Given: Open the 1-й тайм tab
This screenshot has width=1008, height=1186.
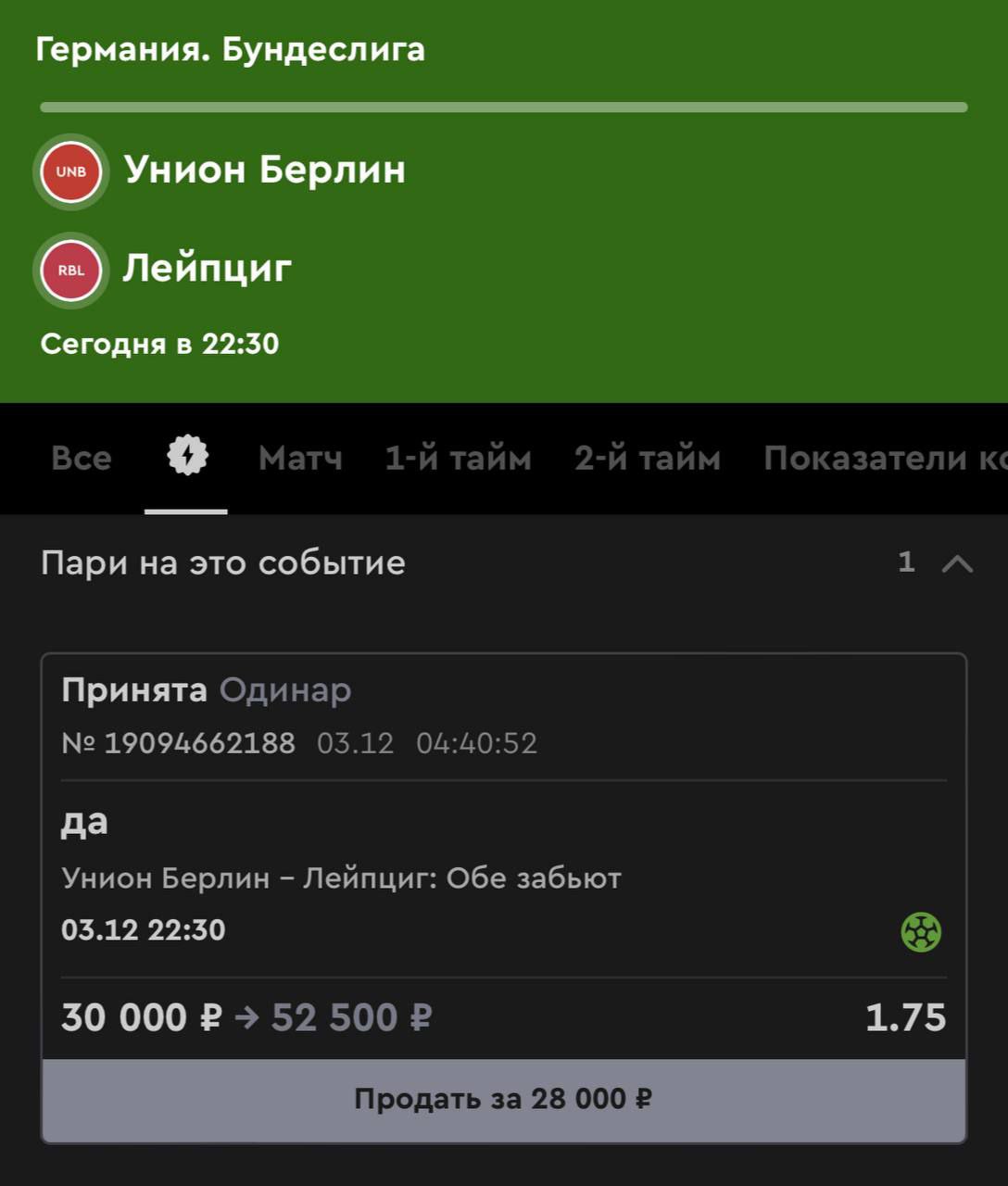Looking at the screenshot, I should pos(458,459).
